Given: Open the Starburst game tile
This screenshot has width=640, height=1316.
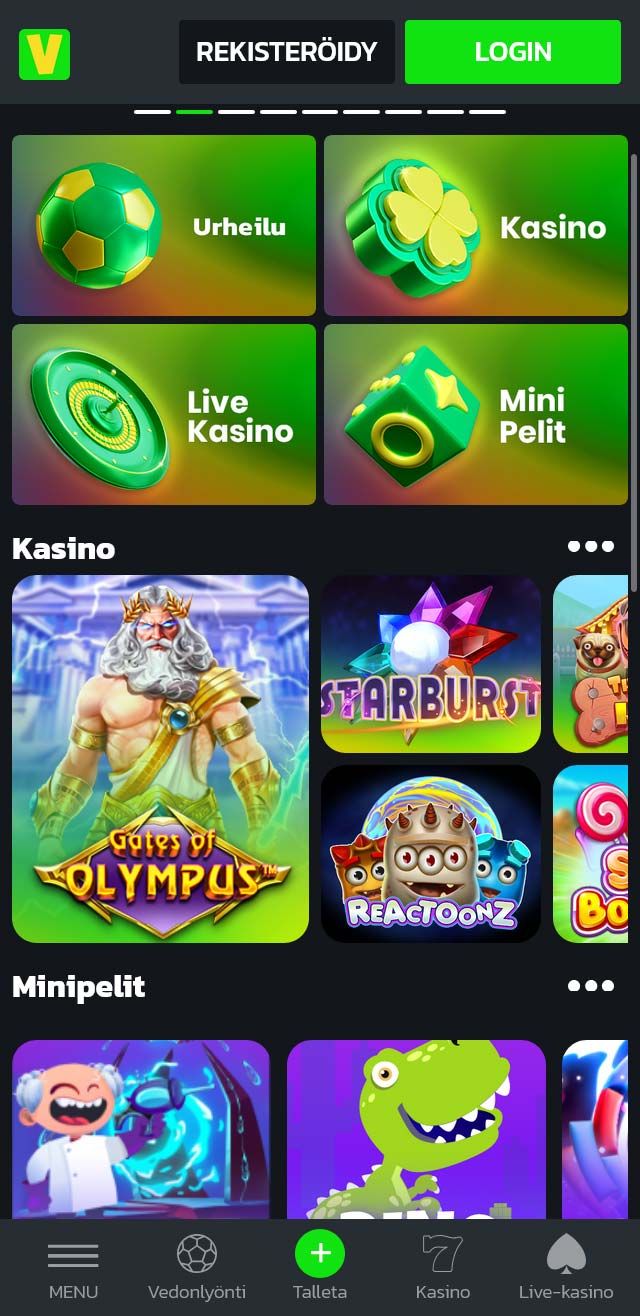Looking at the screenshot, I should [x=431, y=664].
